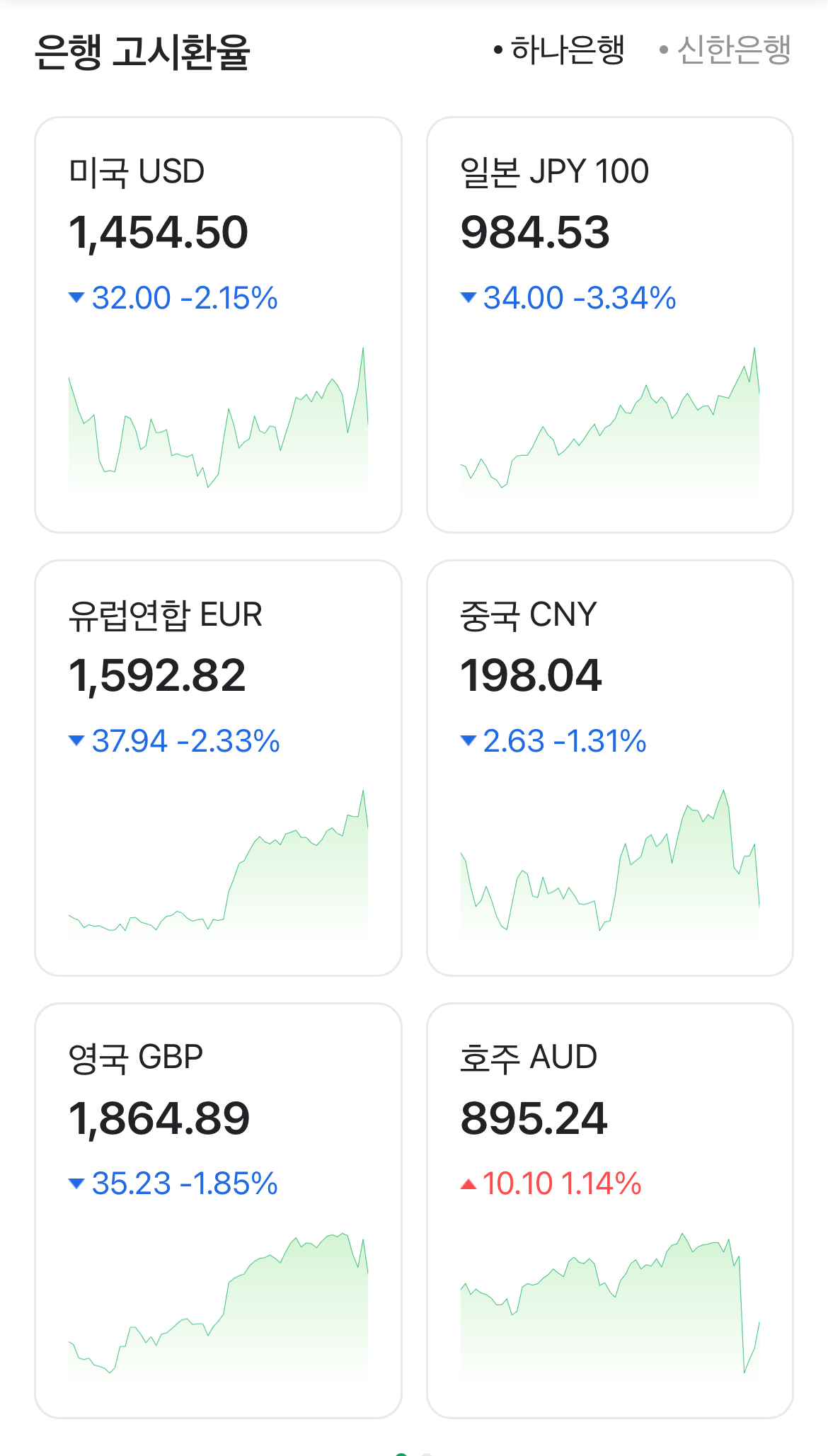Switch to the 하나은행 tab
The image size is (828, 1456).
[x=560, y=50]
